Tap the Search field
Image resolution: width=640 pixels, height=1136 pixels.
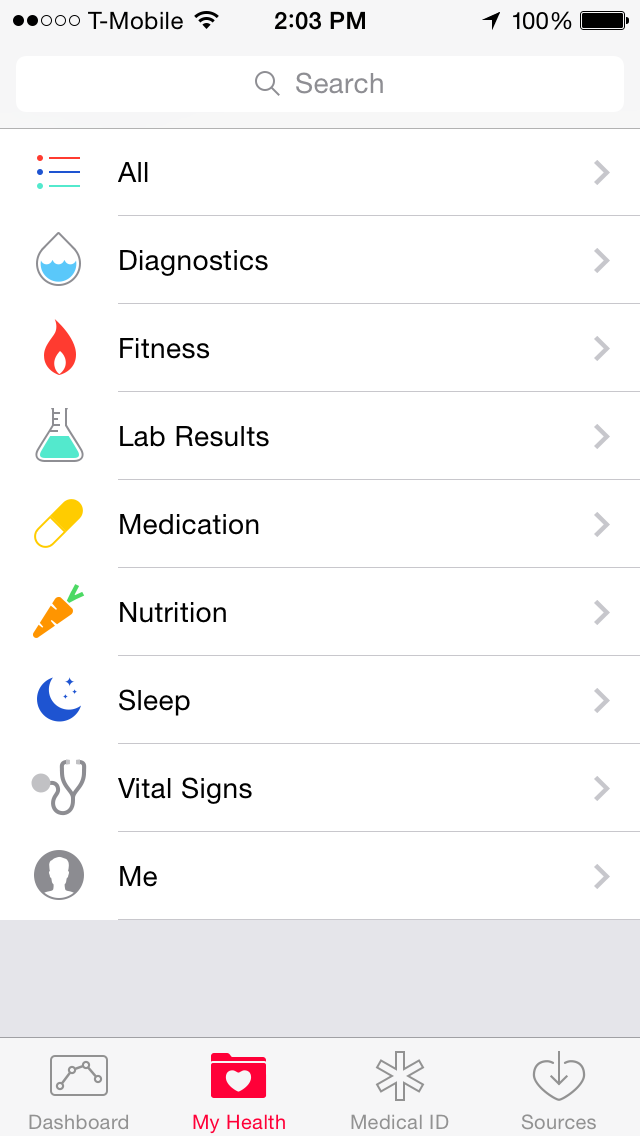tap(320, 84)
